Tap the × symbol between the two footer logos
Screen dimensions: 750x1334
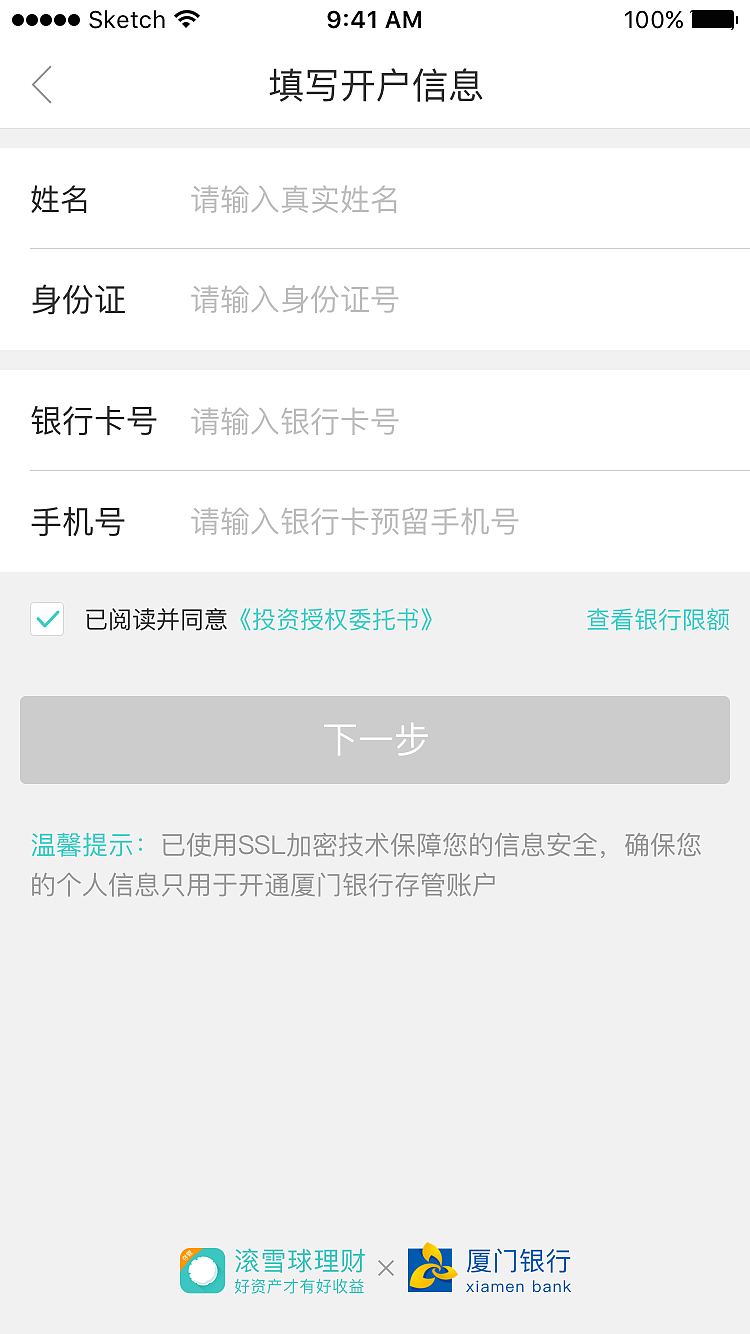point(387,1270)
